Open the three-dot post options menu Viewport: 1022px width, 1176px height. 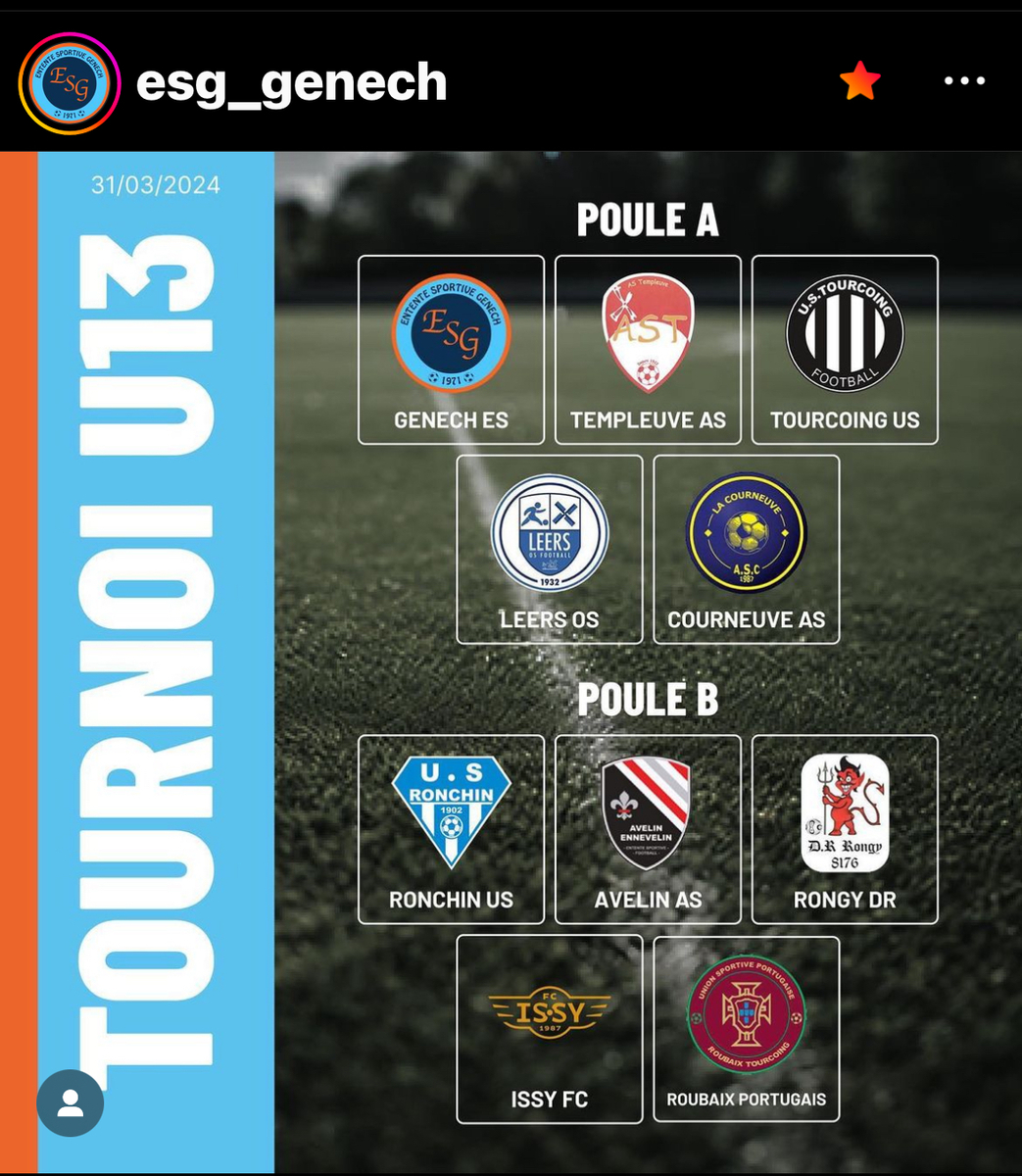(964, 81)
